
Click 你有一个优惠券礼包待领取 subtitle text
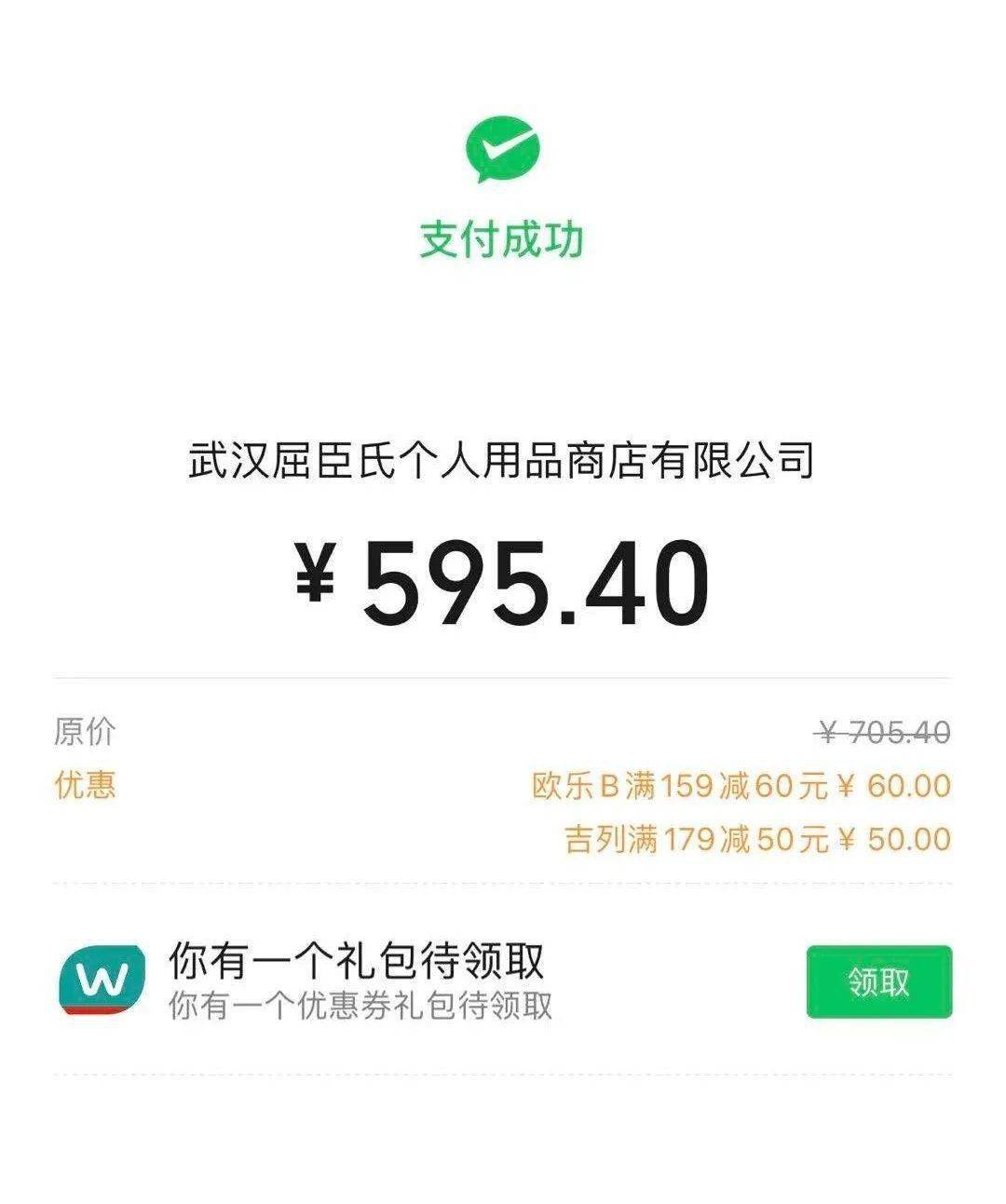coord(361,1006)
